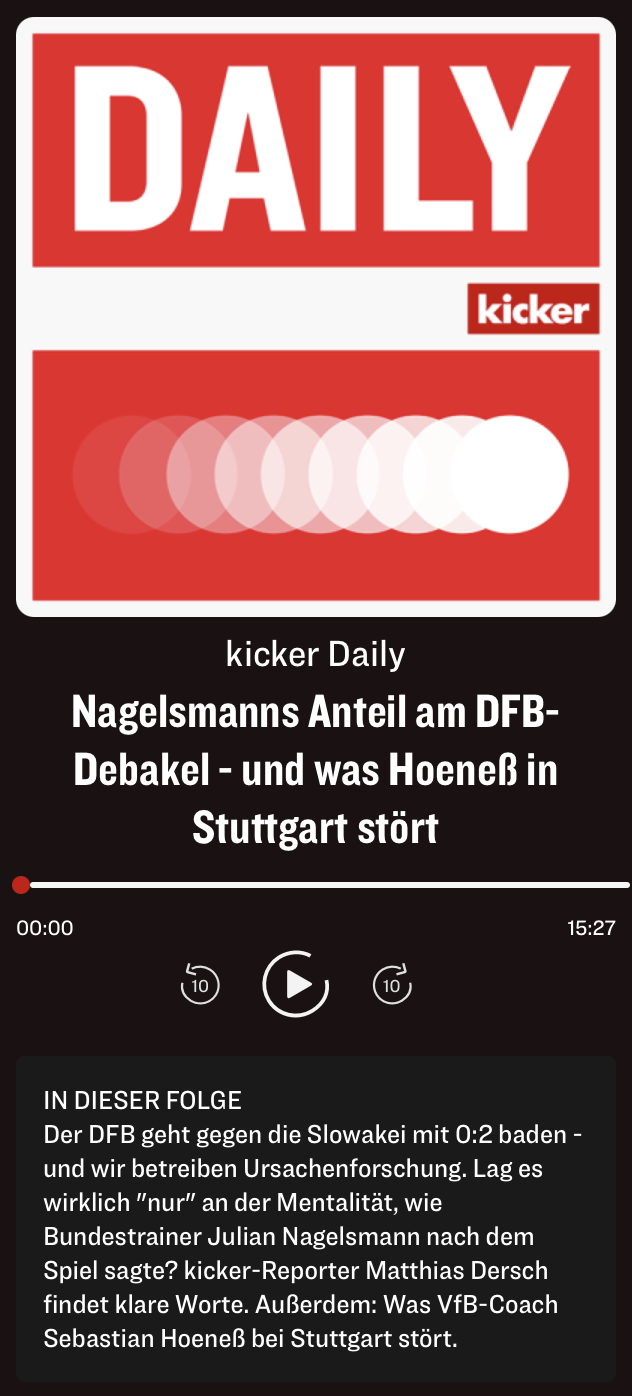
Task: Skip forward 10 seconds in the podcast
Action: pyautogui.click(x=392, y=985)
